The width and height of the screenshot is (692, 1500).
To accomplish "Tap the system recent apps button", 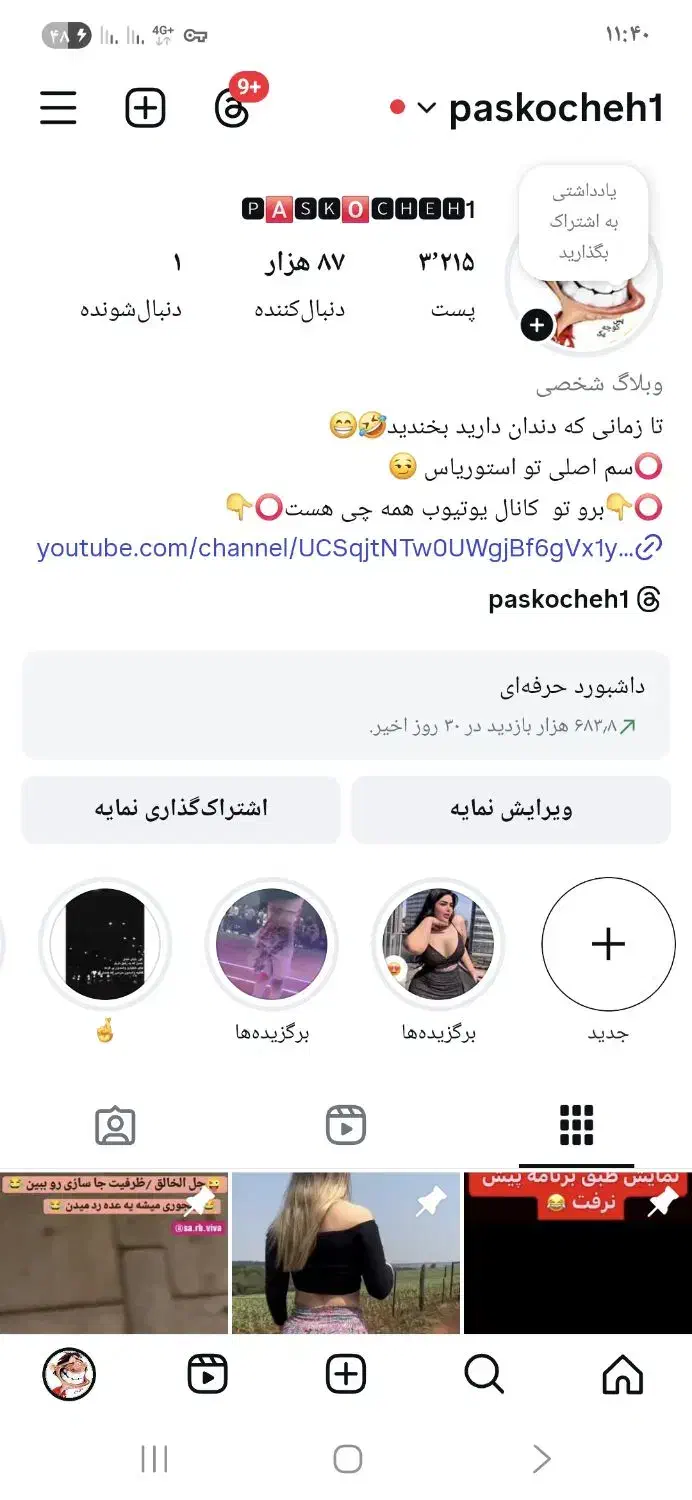I will tap(154, 1459).
